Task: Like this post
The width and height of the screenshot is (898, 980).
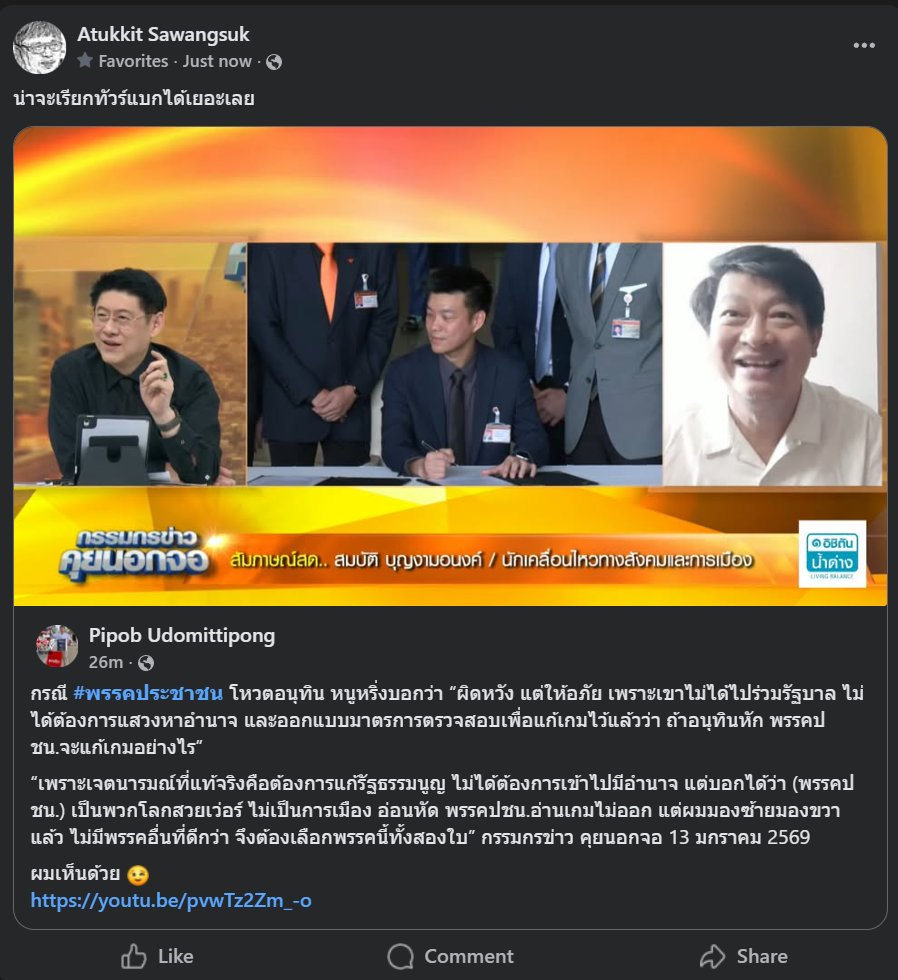Action: click(x=157, y=956)
